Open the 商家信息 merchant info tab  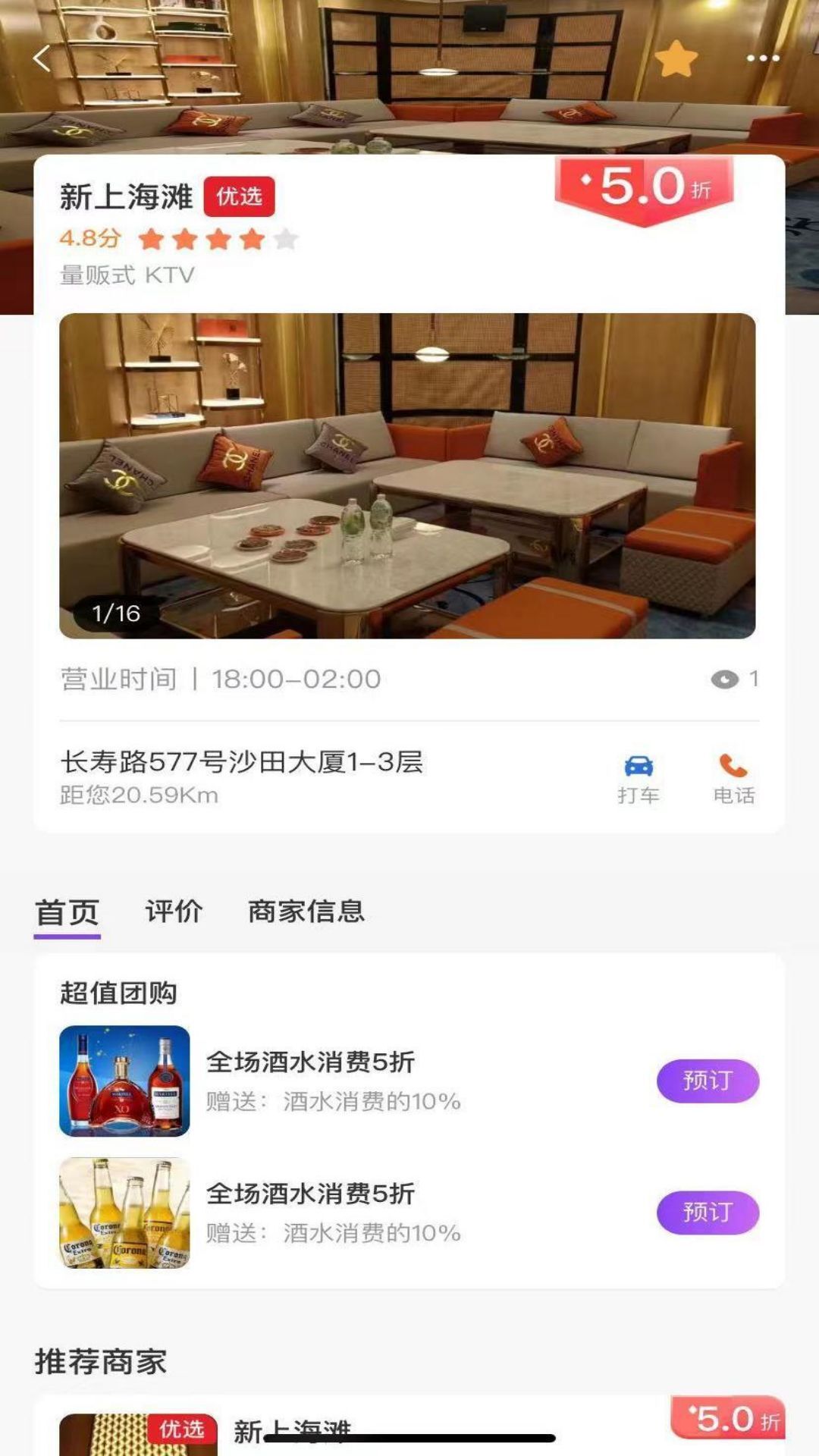[x=305, y=912]
